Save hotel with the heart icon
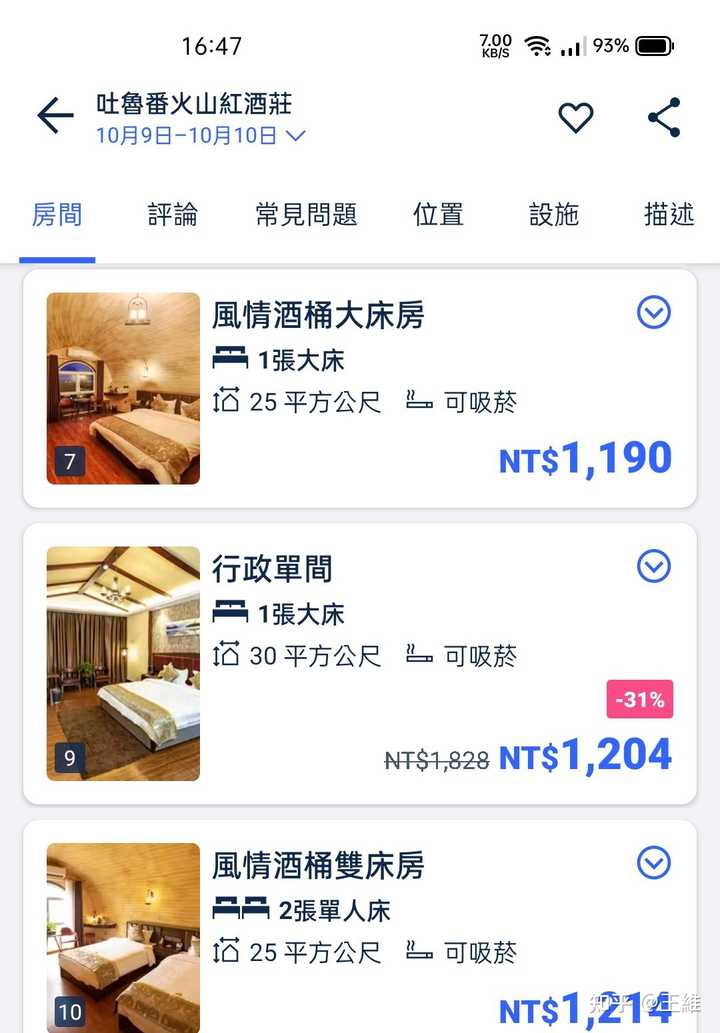720x1033 pixels. (575, 117)
